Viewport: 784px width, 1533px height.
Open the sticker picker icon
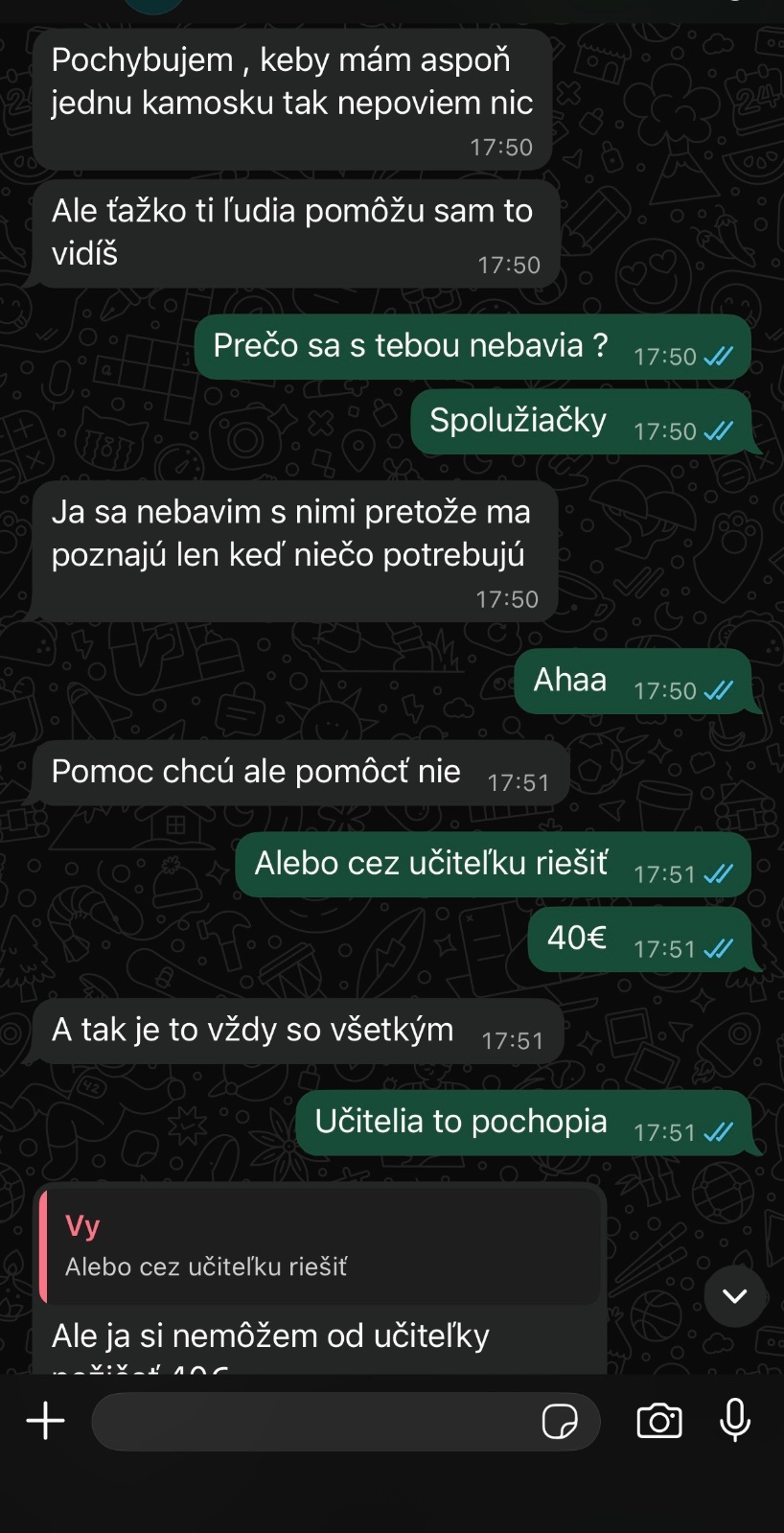(x=560, y=1421)
